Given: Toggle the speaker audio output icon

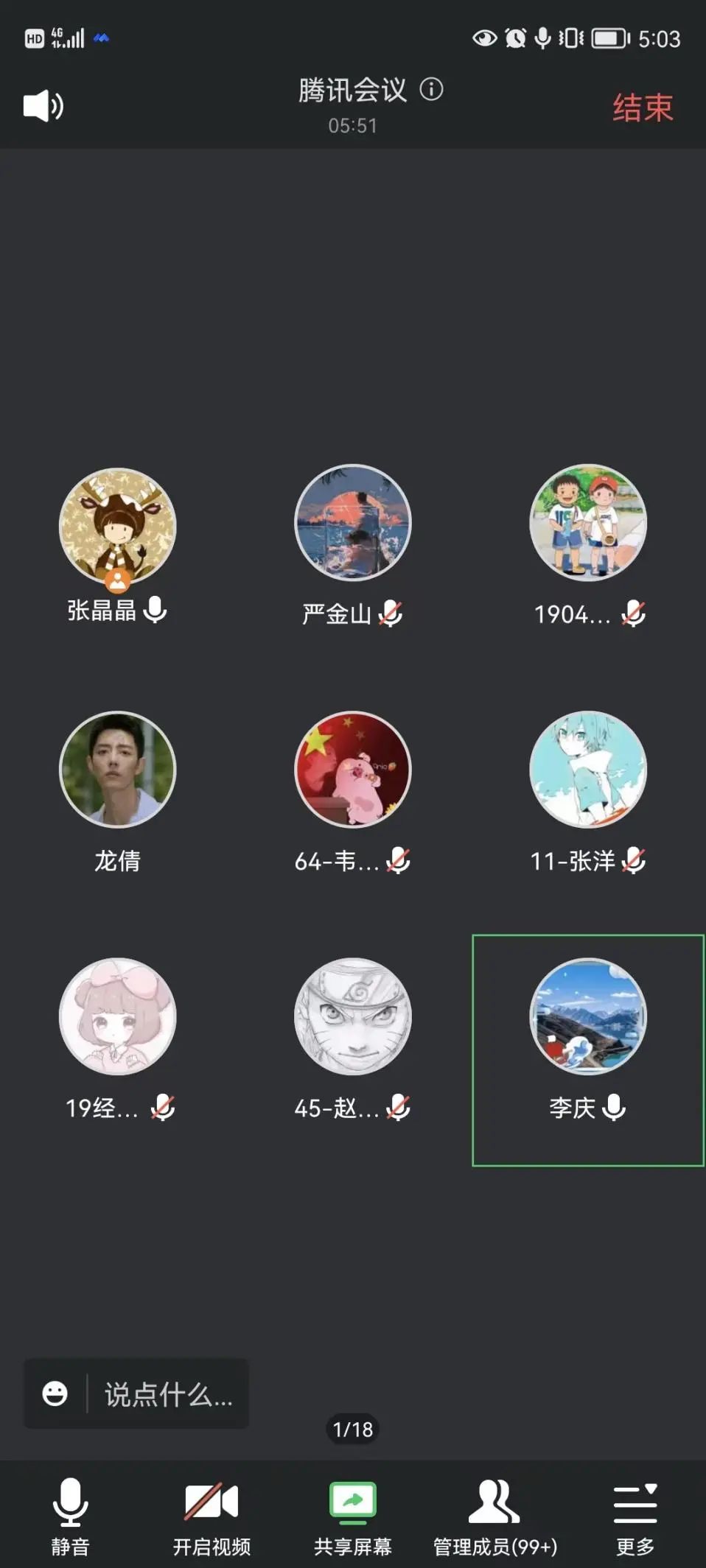Looking at the screenshot, I should (x=43, y=106).
